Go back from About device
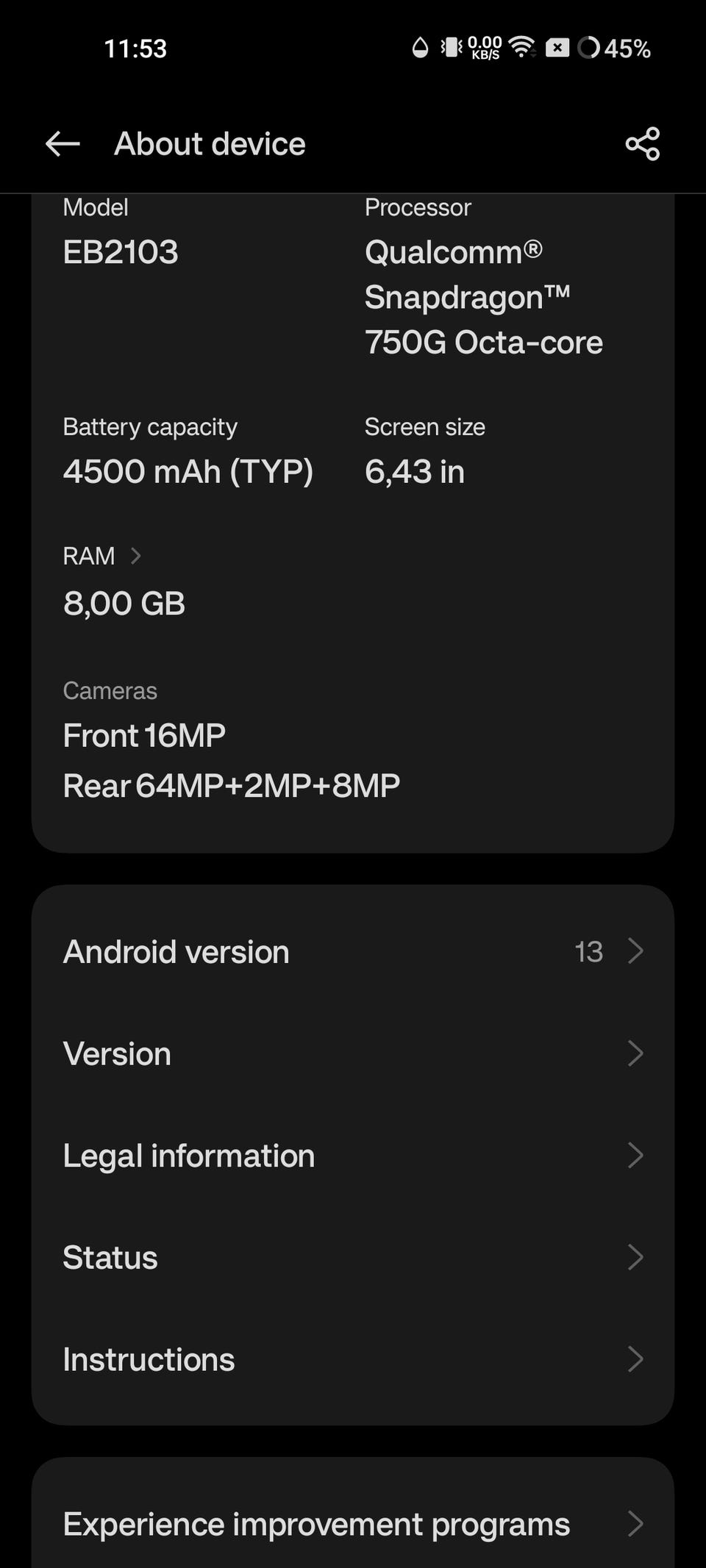 pyautogui.click(x=63, y=143)
